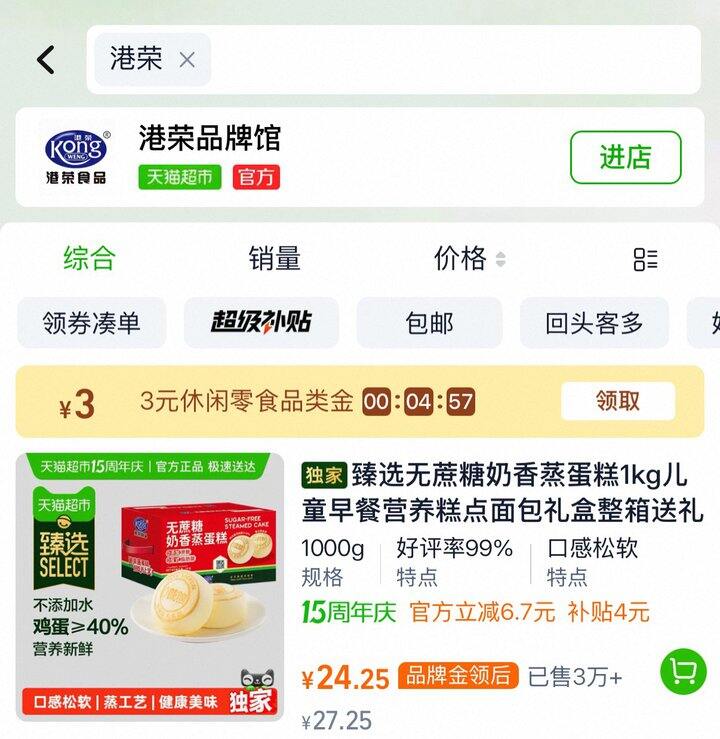Sort results by 销量
720x739 pixels.
click(274, 259)
